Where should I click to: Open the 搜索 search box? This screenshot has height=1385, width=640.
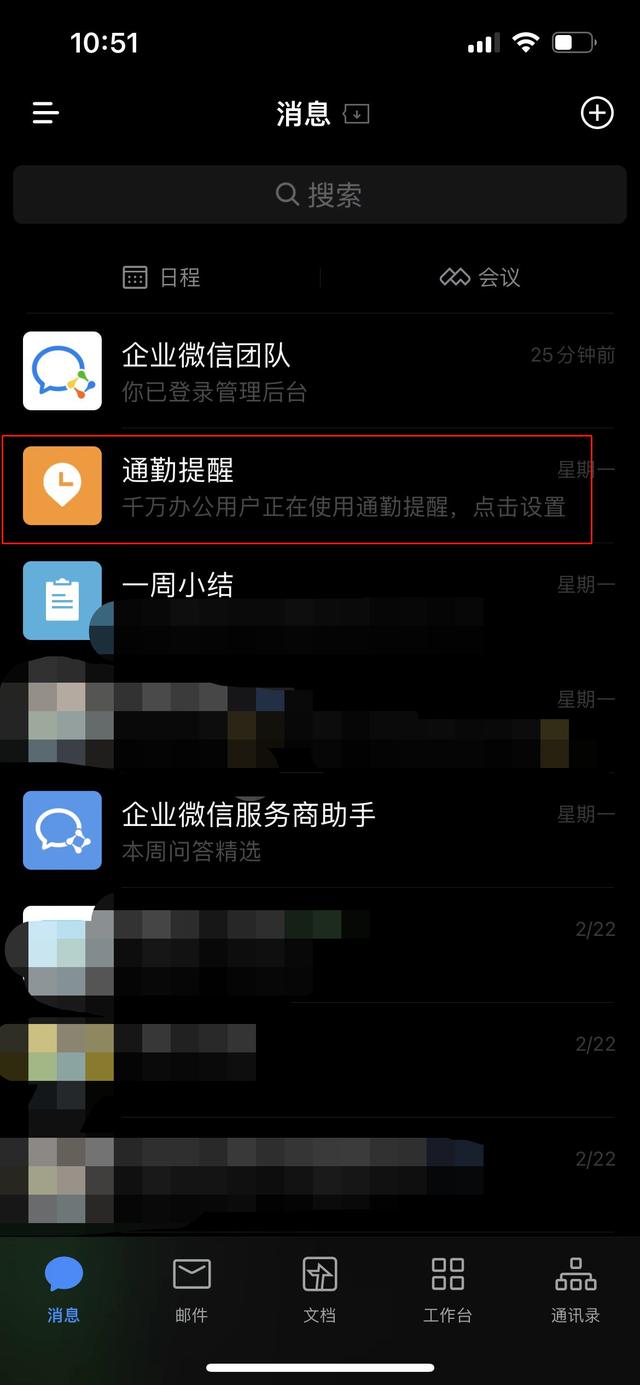click(320, 194)
